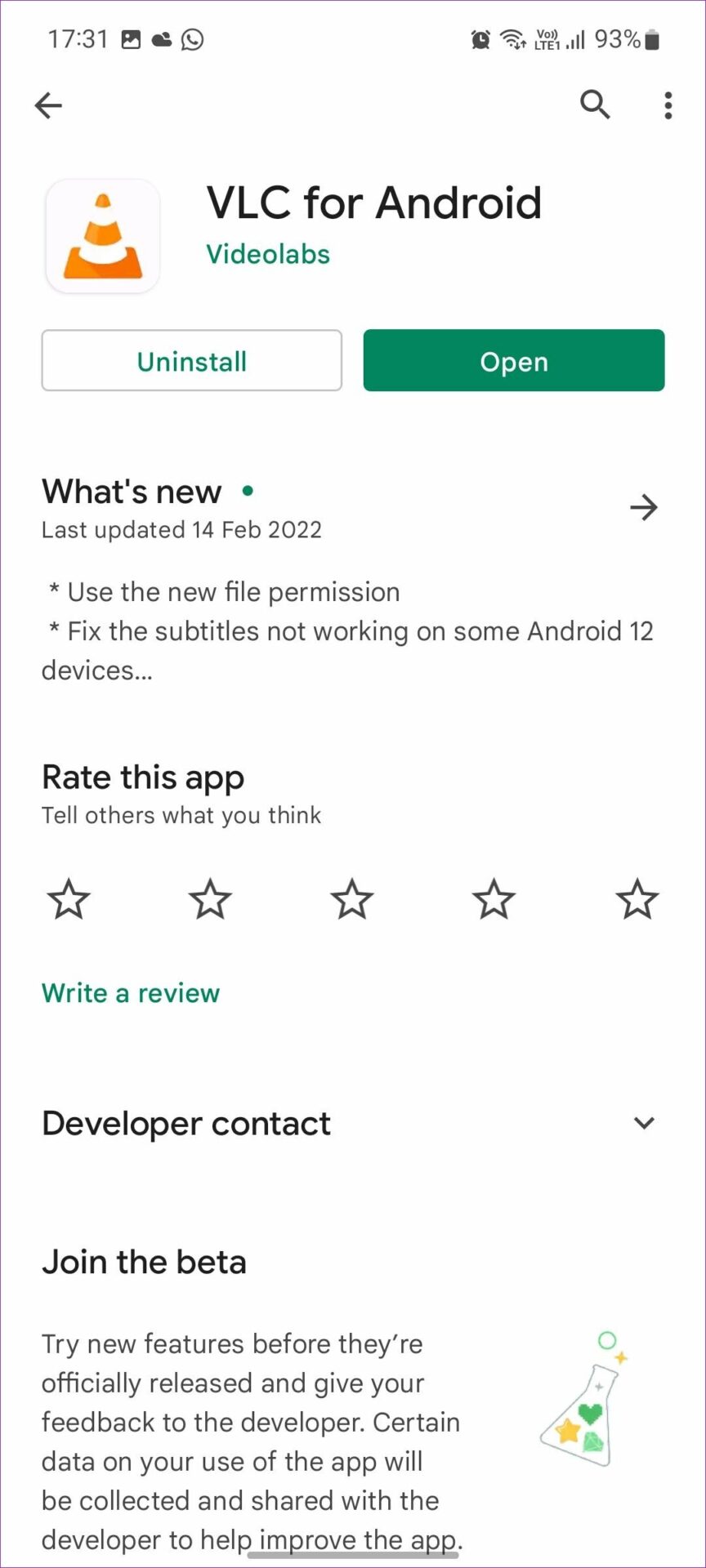Image resolution: width=706 pixels, height=1568 pixels.
Task: Rate the app one star
Action: (69, 899)
